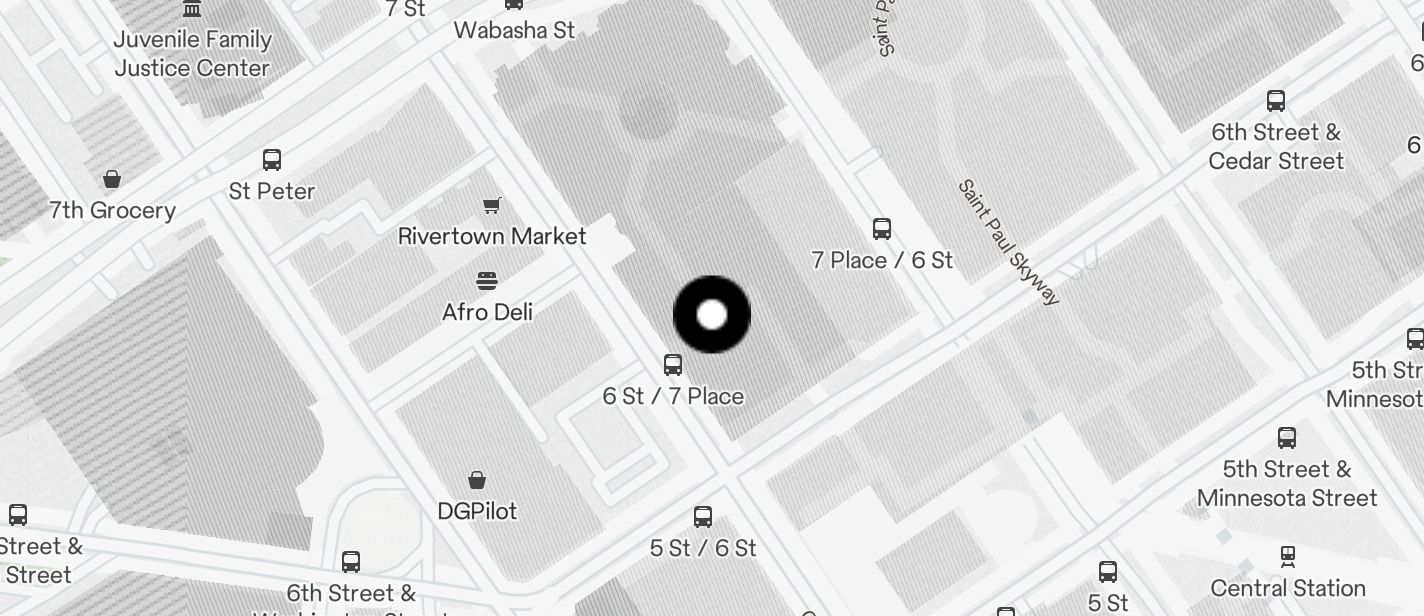
Task: Open the 5 St / 6 St bus stop
Action: (703, 517)
